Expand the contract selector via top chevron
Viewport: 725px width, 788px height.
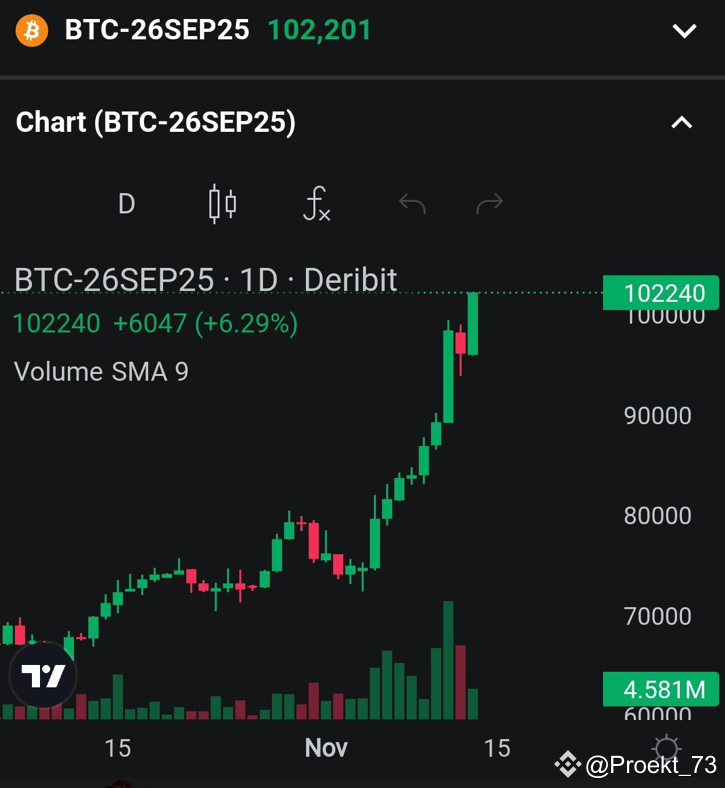click(x=682, y=30)
